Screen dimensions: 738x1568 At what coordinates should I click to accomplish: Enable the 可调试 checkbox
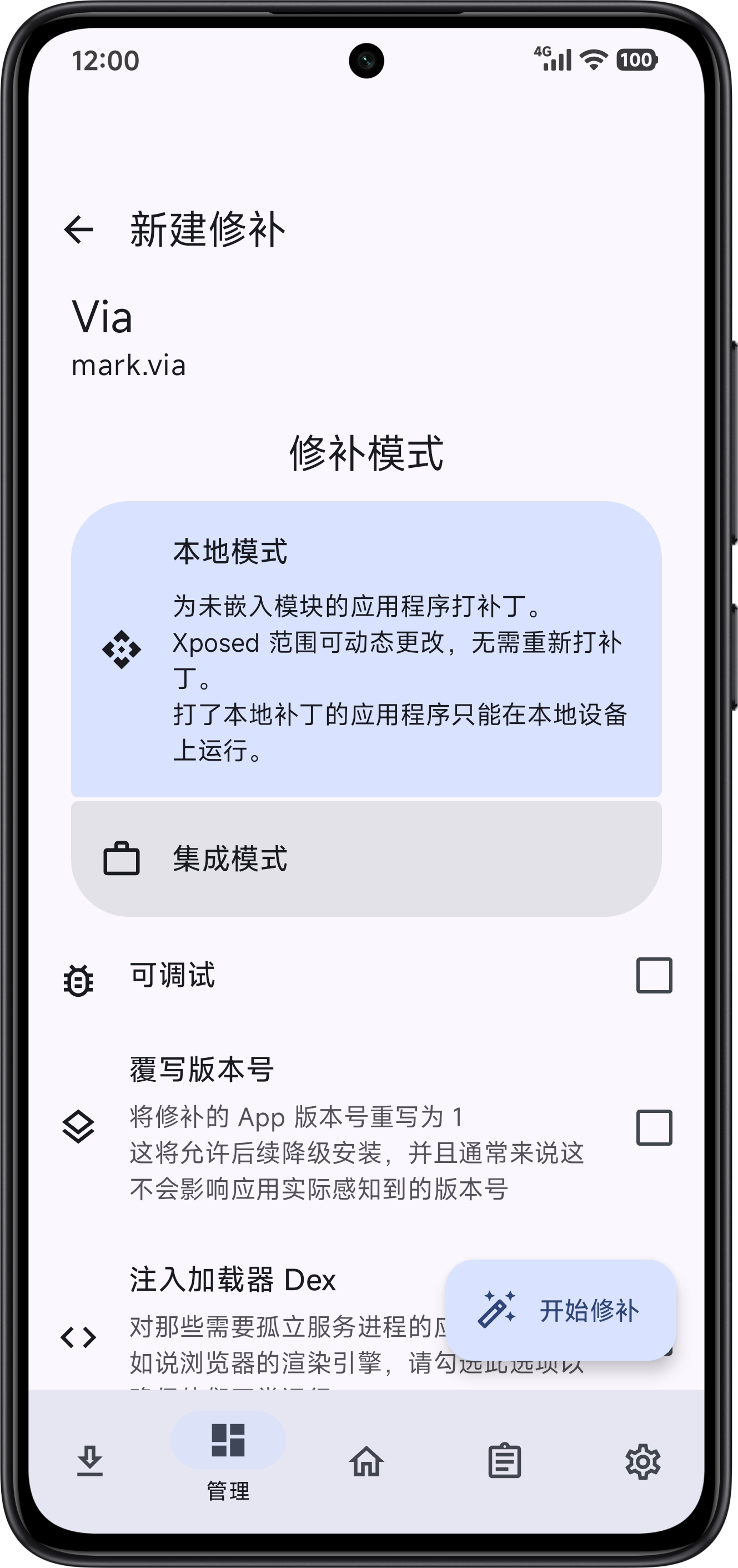tap(654, 975)
